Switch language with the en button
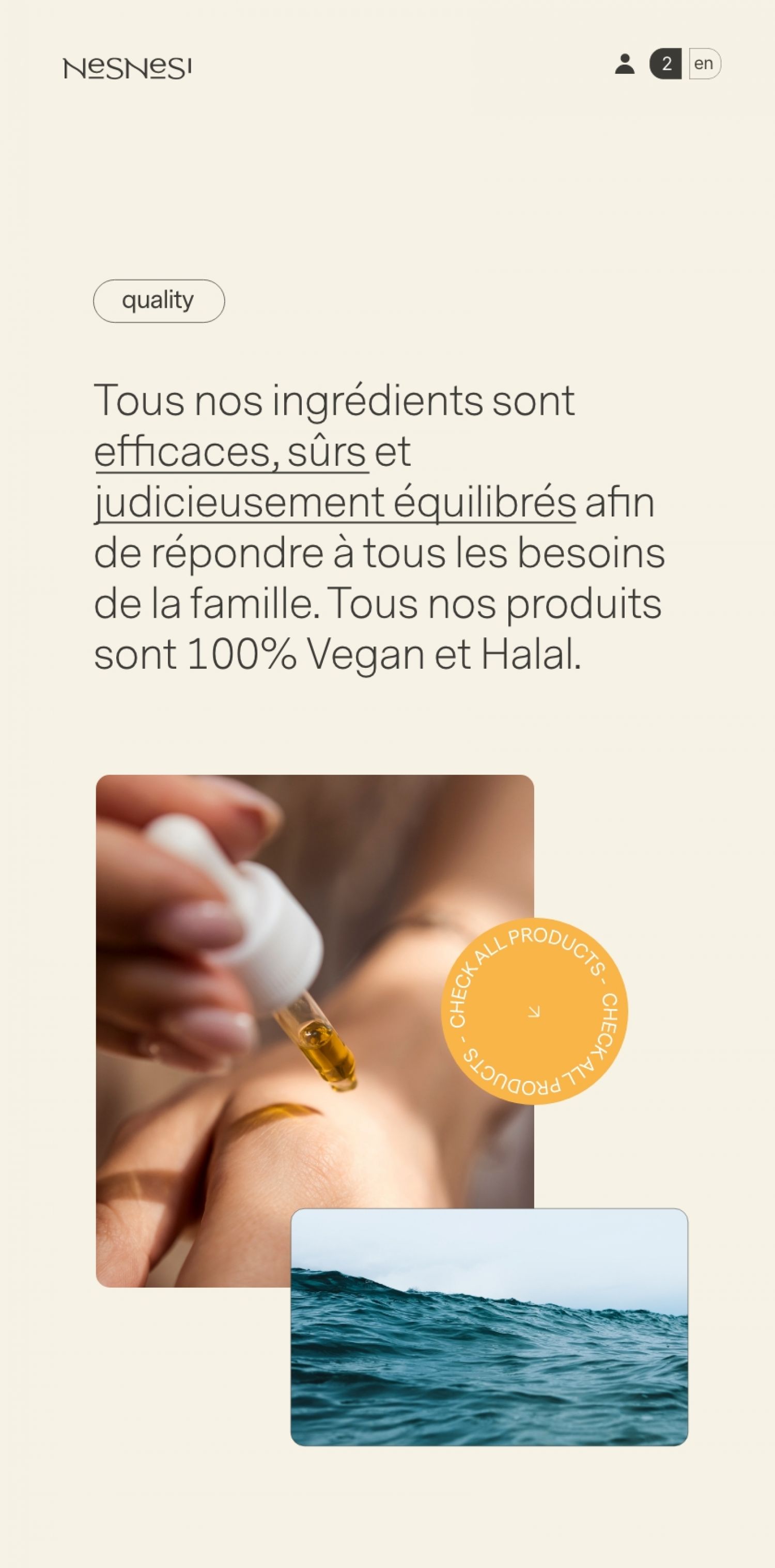The width and height of the screenshot is (775, 1568). (705, 64)
